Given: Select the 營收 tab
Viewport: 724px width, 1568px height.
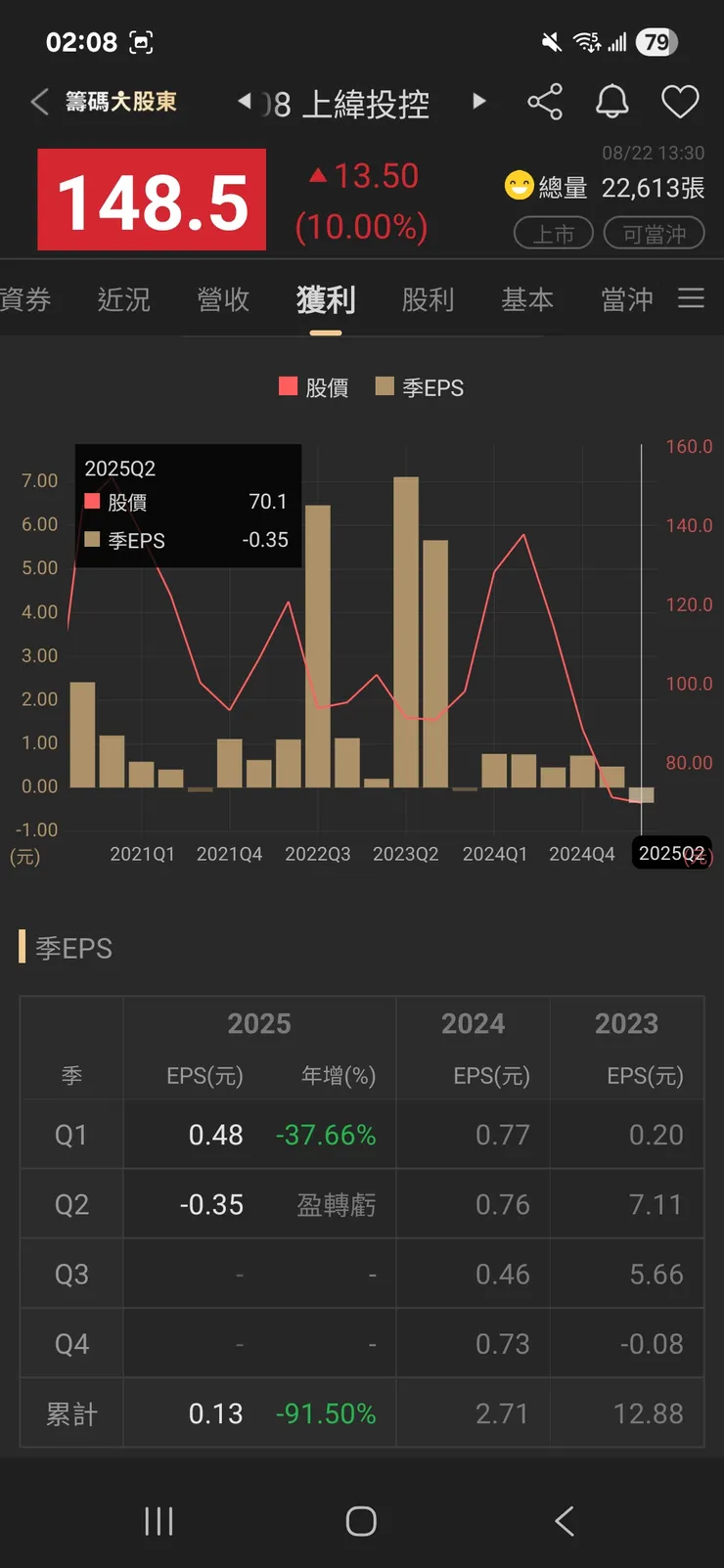Looking at the screenshot, I should [x=222, y=299].
